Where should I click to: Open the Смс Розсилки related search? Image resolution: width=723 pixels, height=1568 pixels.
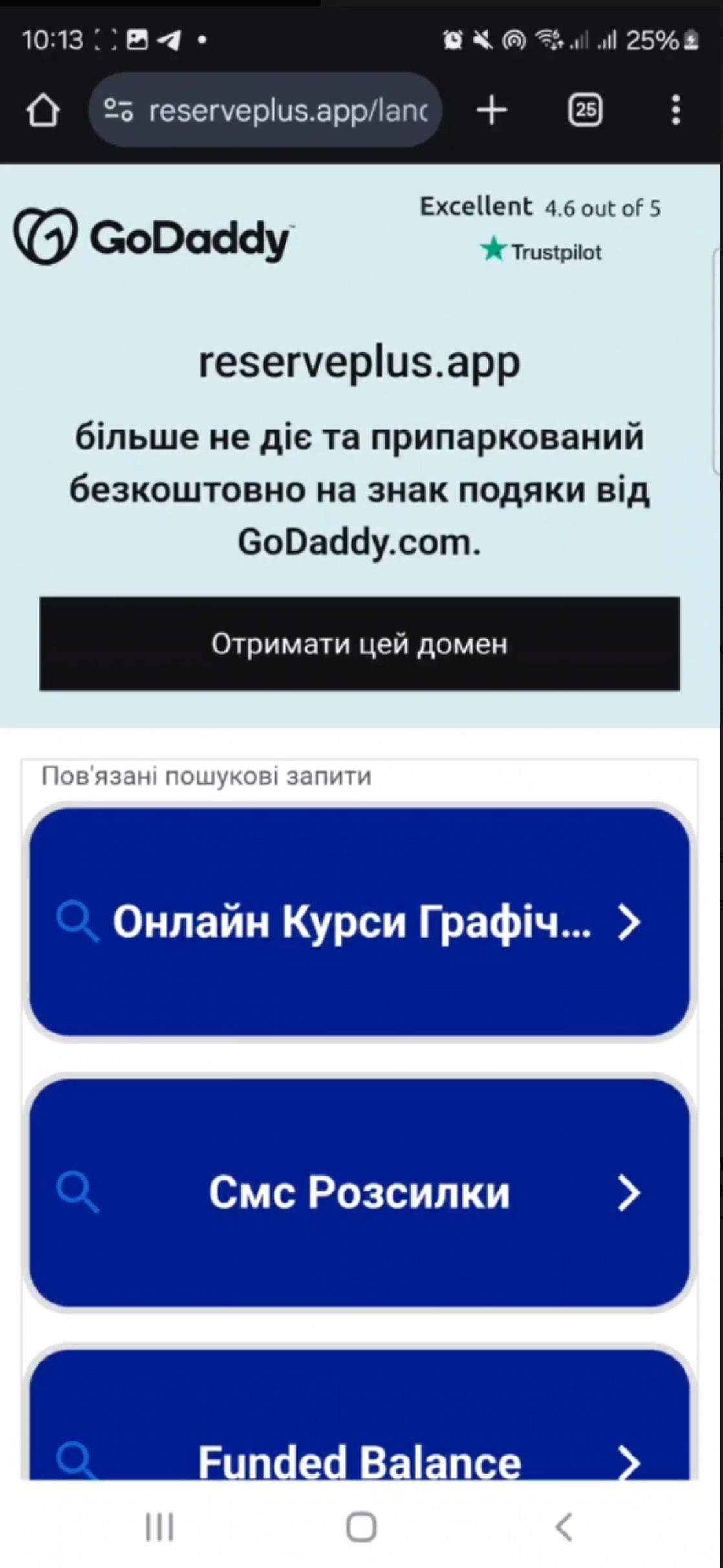click(x=360, y=1192)
